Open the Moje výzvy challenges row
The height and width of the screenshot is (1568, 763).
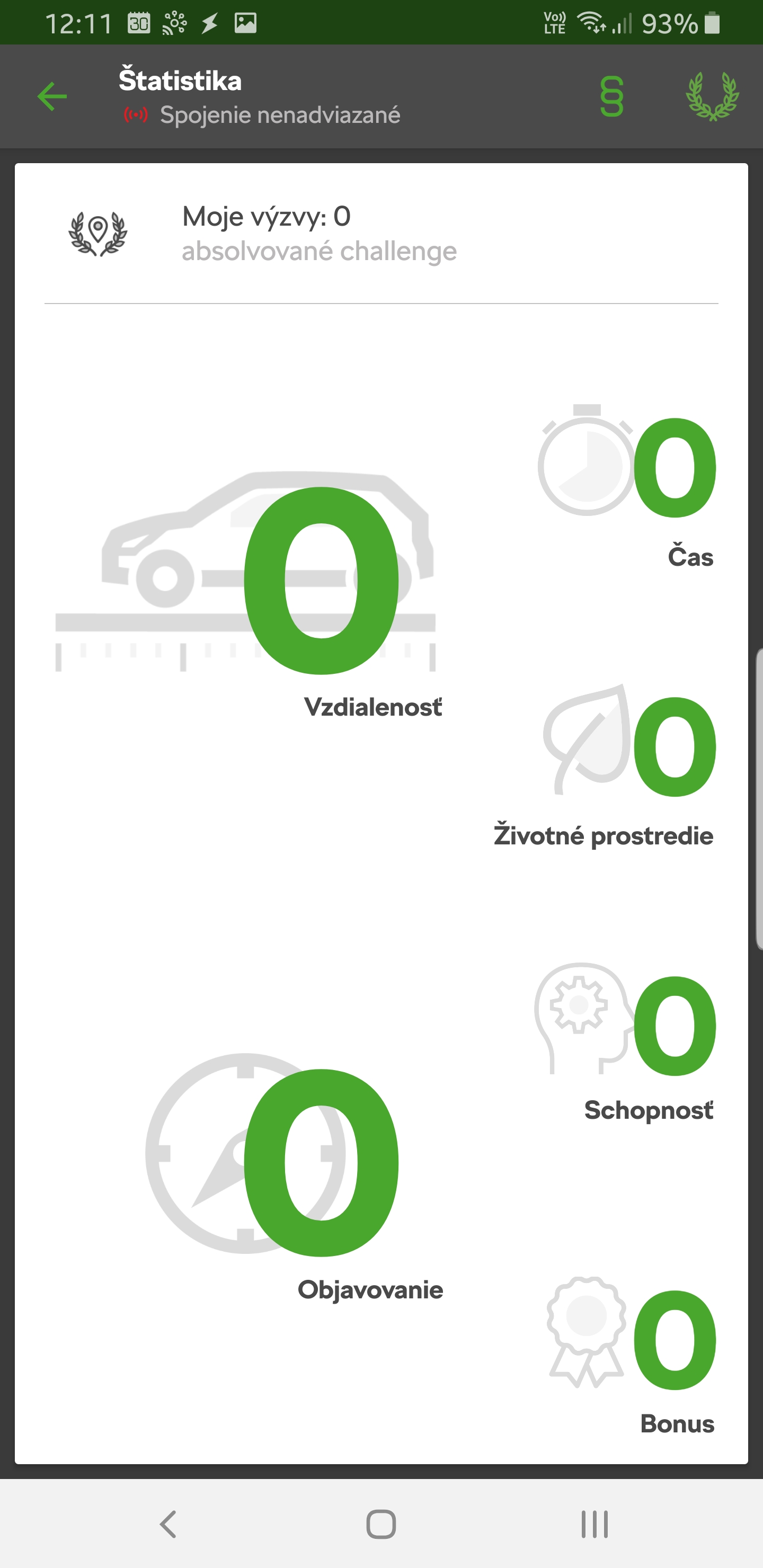(x=380, y=234)
